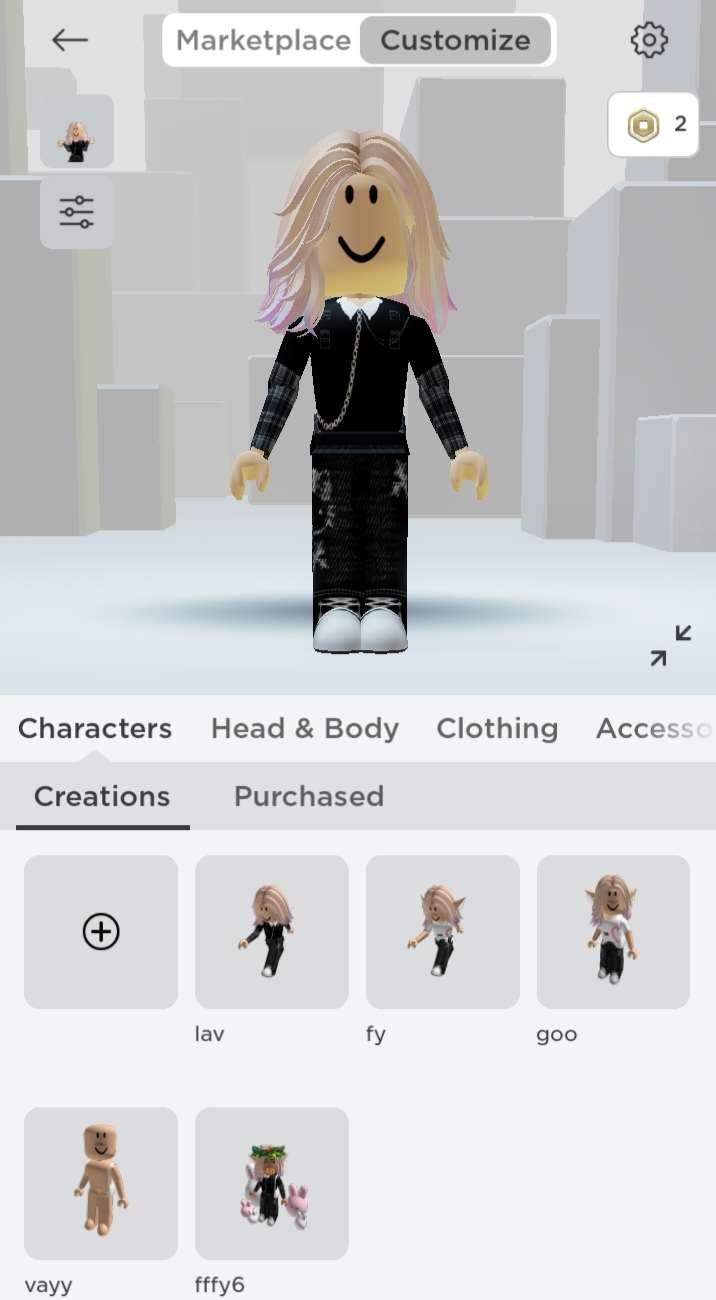
Task: Wear the saved outfit lav
Action: pos(272,932)
